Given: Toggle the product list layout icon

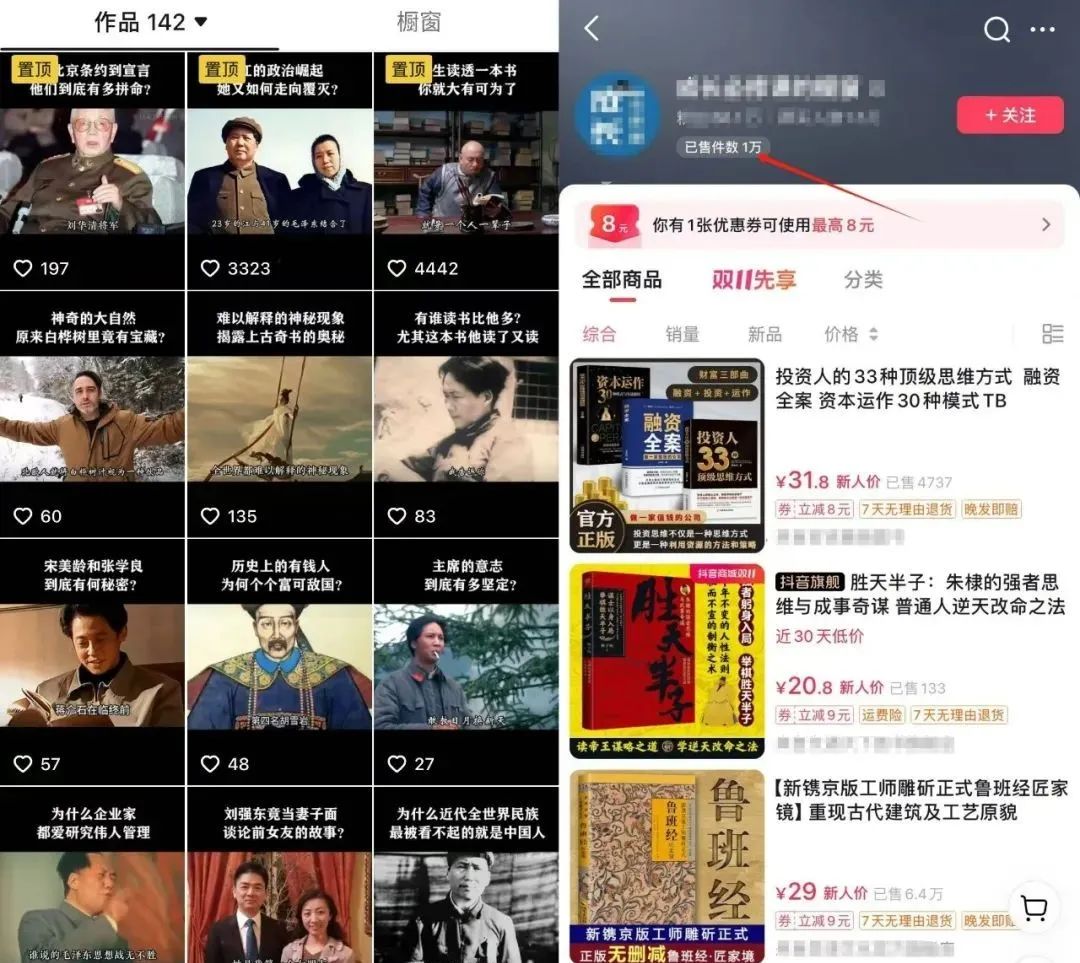Looking at the screenshot, I should click(1052, 334).
